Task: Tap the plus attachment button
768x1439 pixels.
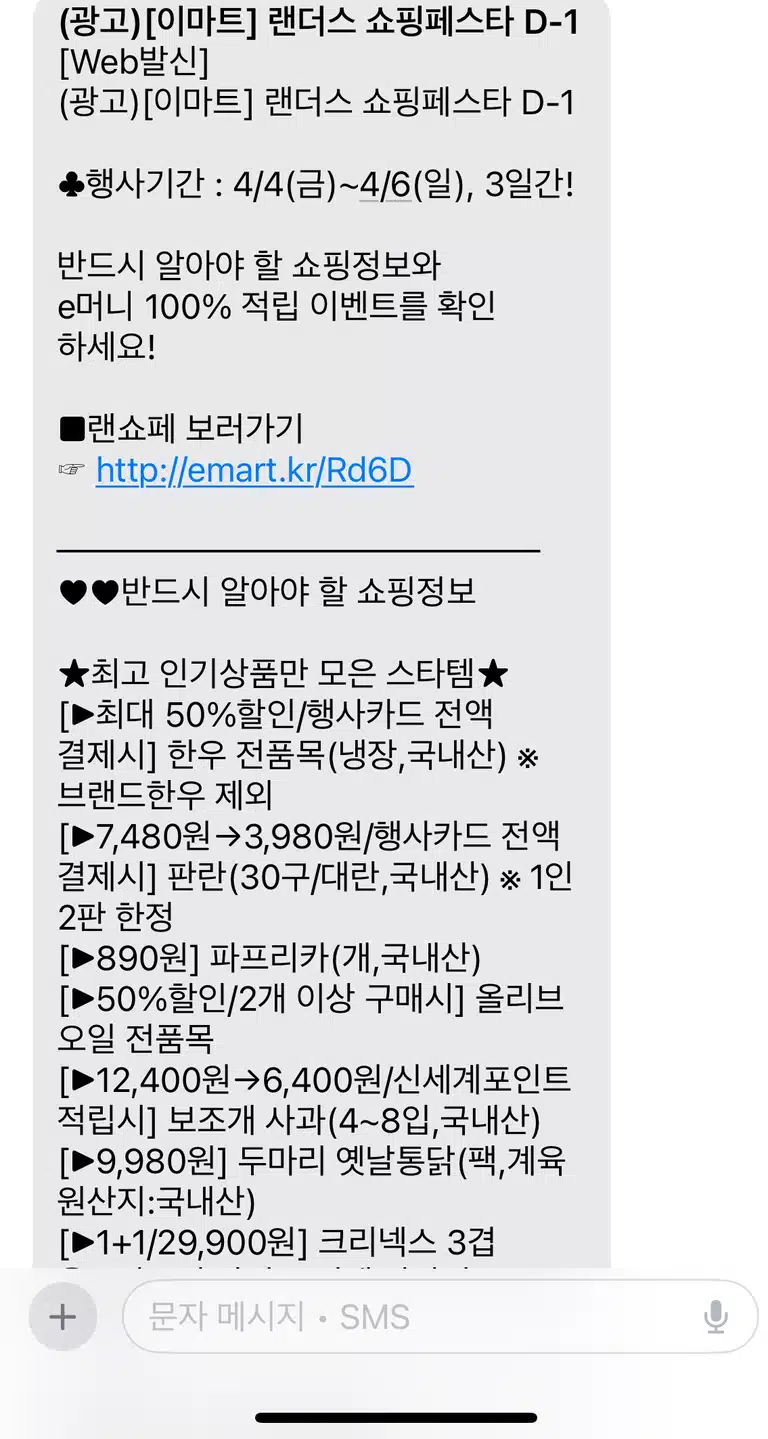Action: coord(62,1317)
